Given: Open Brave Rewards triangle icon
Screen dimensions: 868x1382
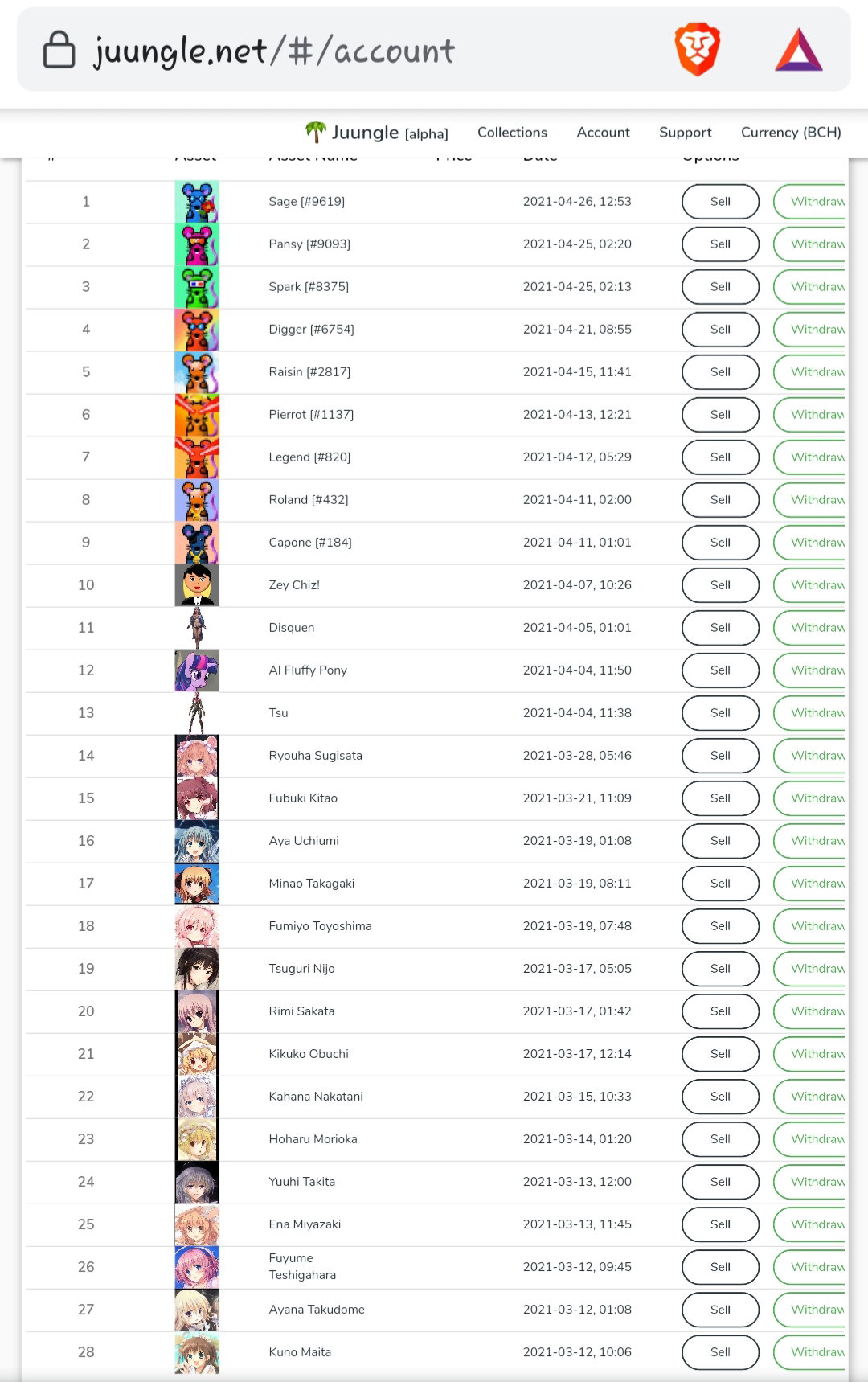Looking at the screenshot, I should (799, 50).
